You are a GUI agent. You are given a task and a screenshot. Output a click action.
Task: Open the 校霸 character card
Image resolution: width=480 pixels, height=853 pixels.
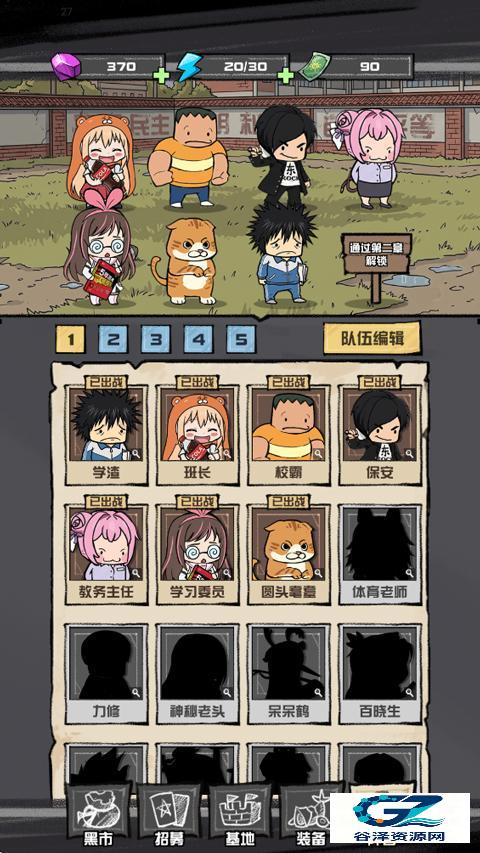[289, 431]
